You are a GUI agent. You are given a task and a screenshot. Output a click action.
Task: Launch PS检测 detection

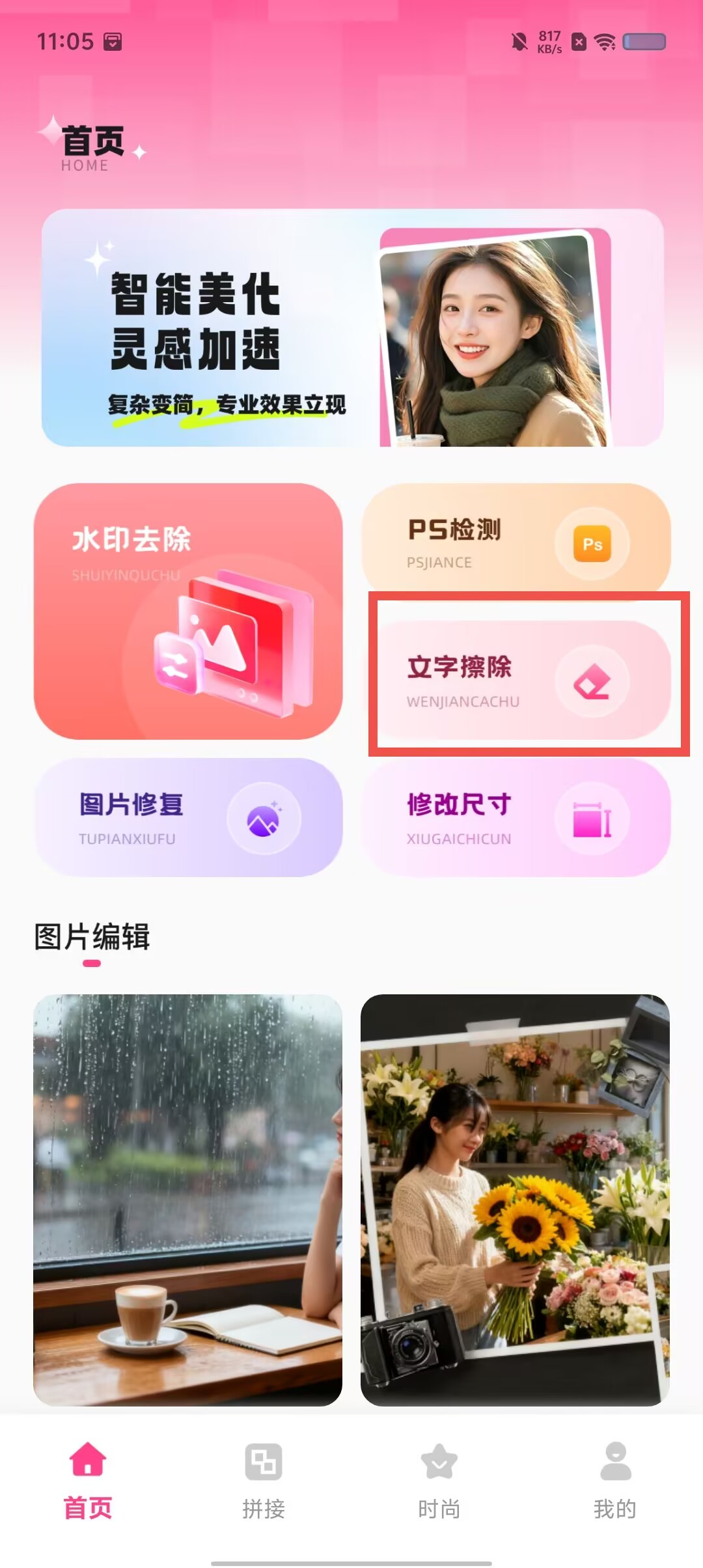coord(516,542)
